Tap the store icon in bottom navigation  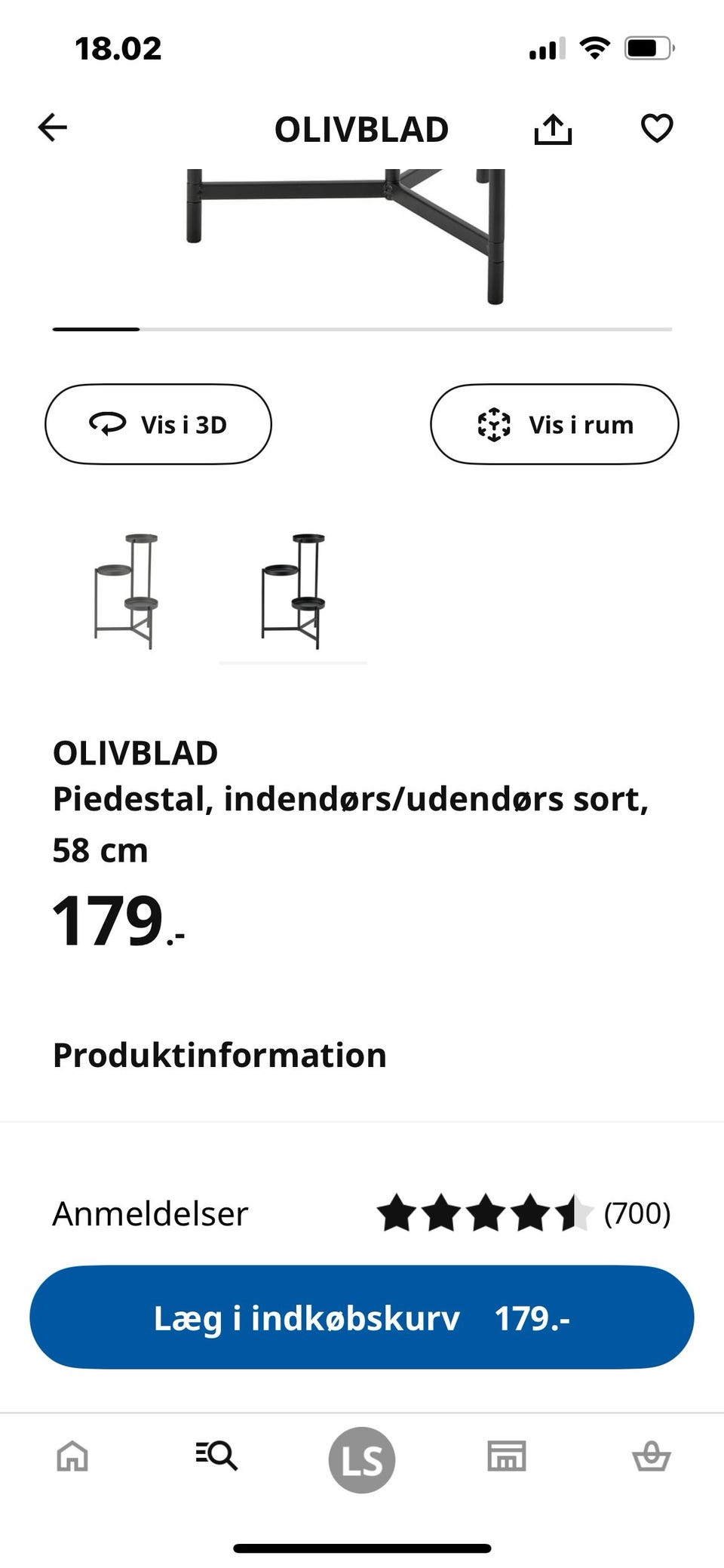(x=507, y=1457)
